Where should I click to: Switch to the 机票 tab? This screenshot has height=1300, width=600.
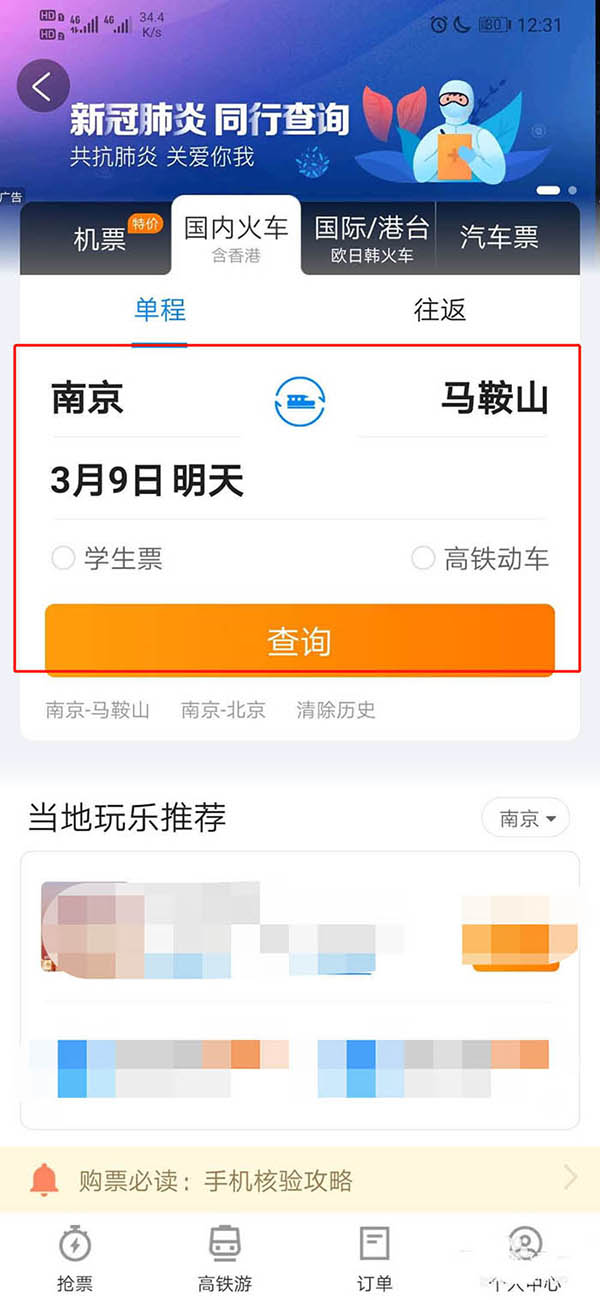[100, 238]
